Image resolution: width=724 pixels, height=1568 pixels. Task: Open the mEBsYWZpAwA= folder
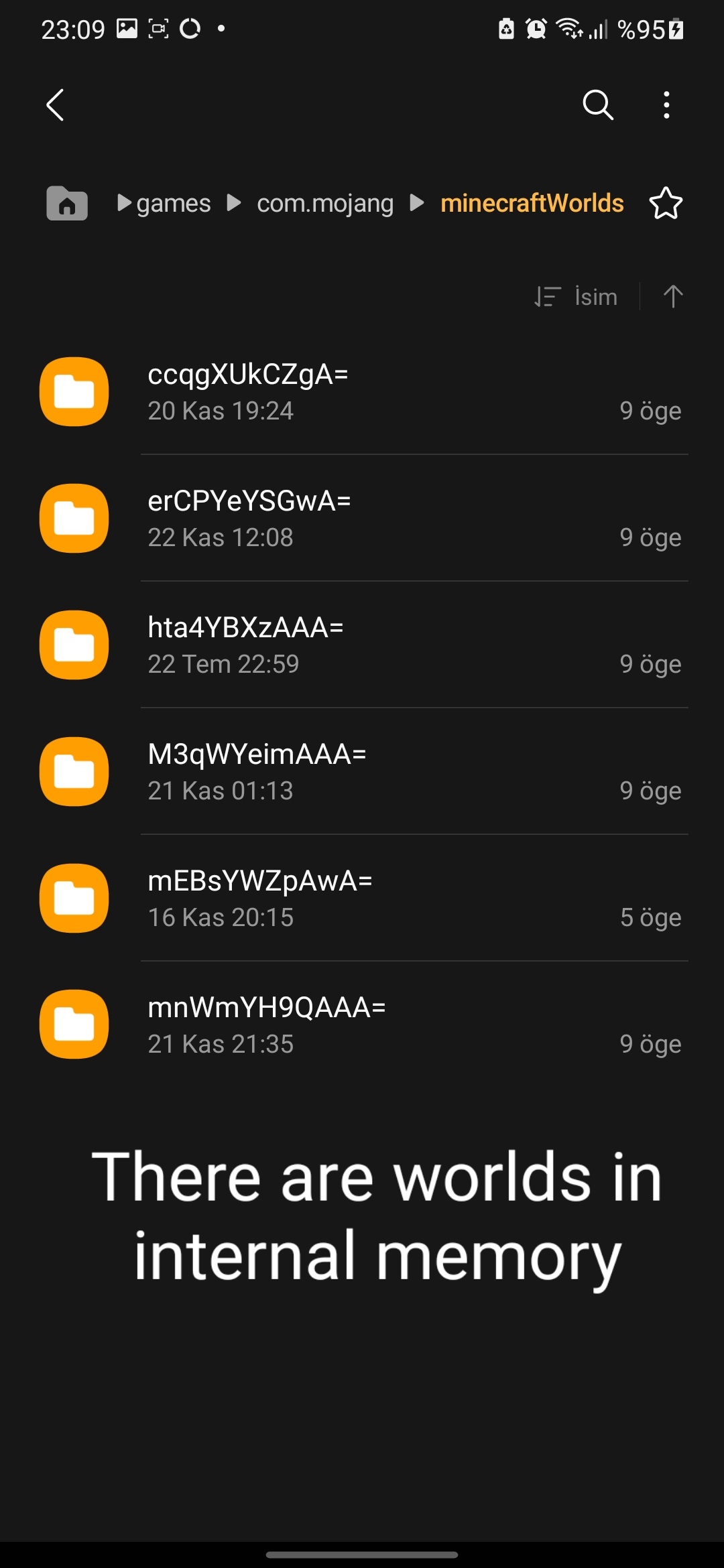[362, 899]
